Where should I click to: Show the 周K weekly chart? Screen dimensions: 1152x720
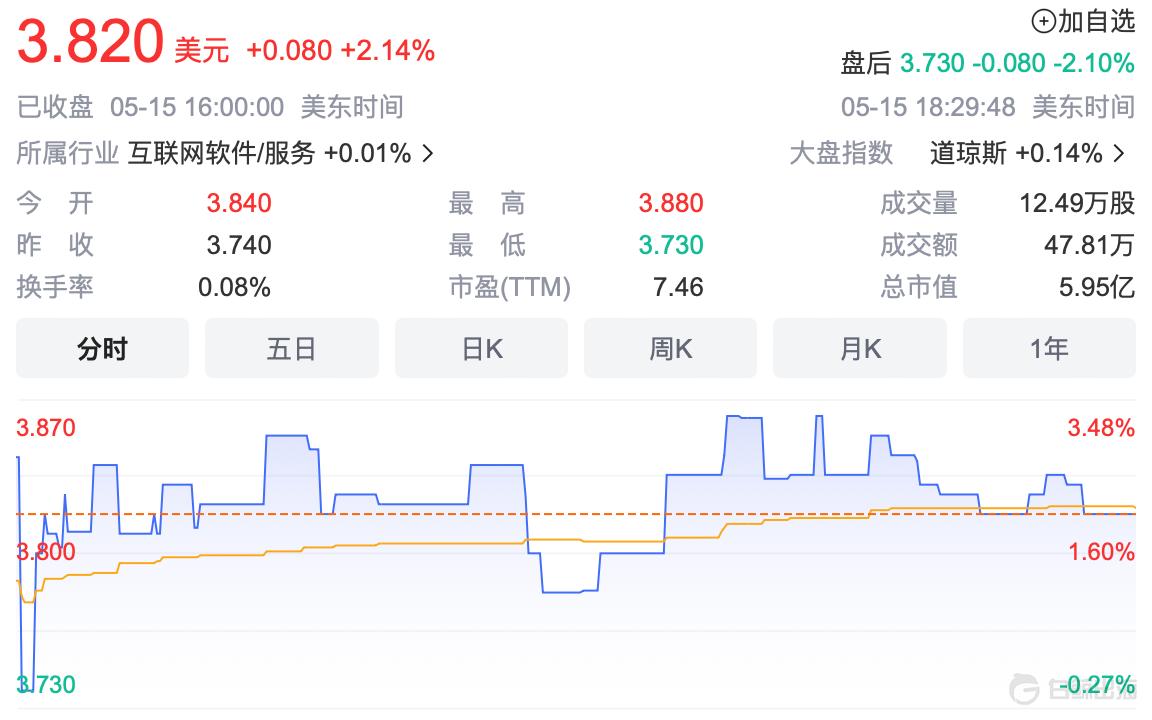[670, 348]
